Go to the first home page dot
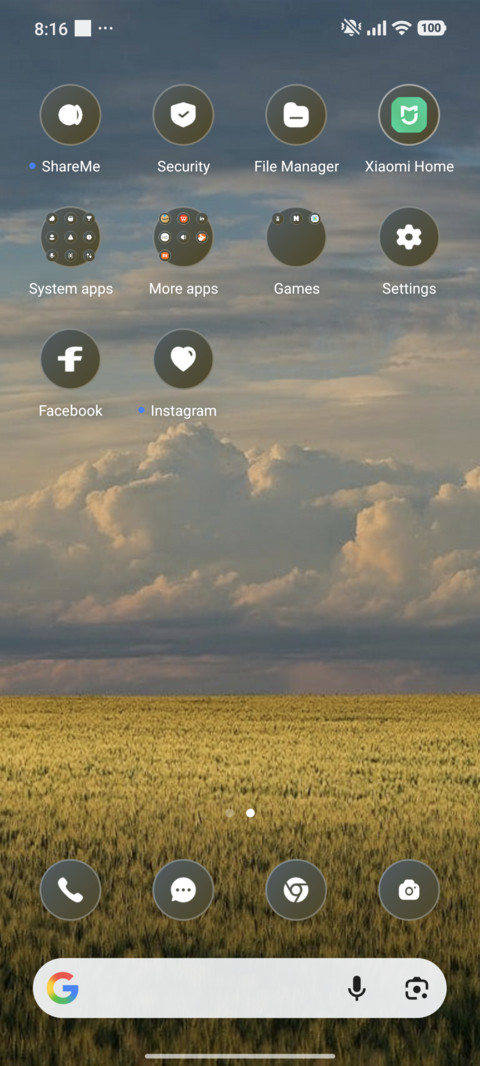 [230, 812]
